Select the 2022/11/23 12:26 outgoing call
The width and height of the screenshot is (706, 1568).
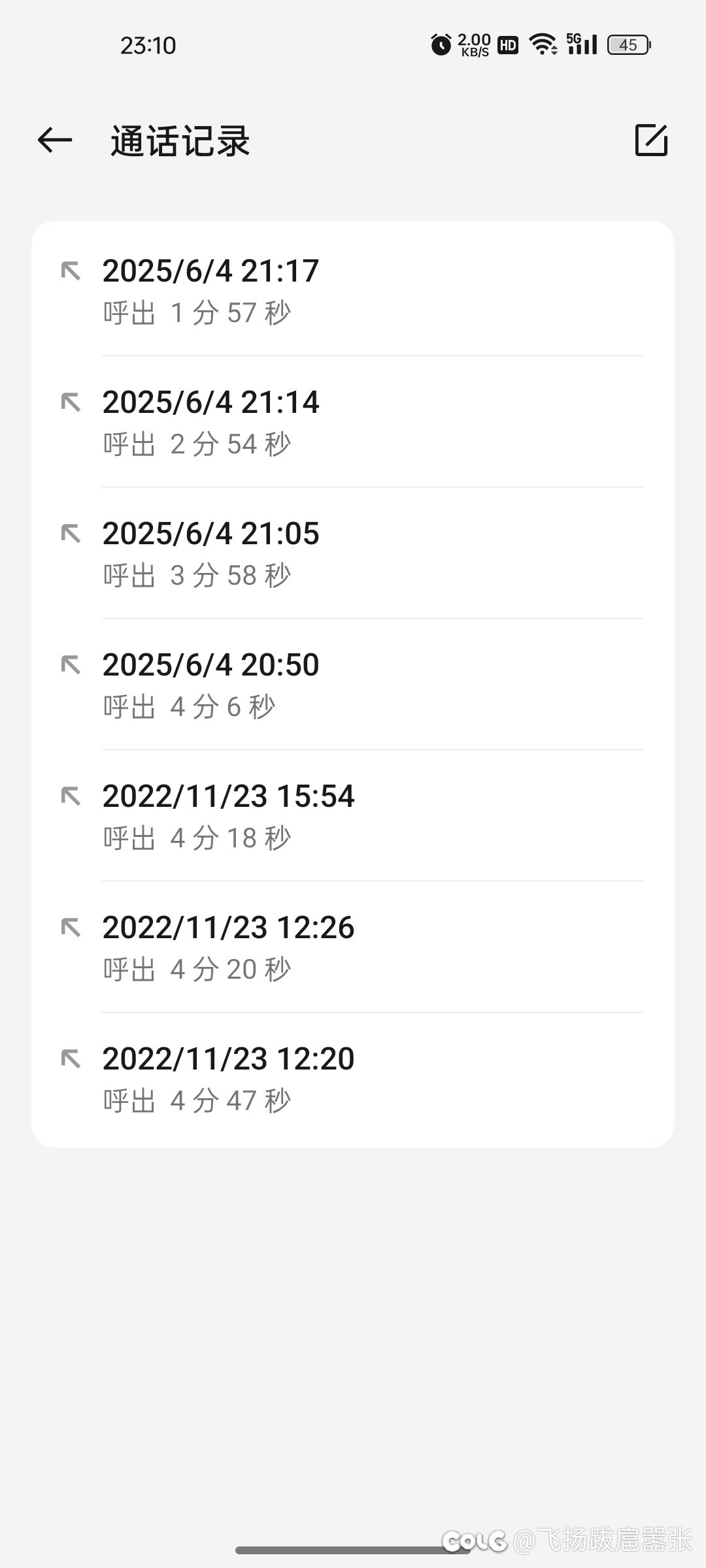(x=353, y=947)
